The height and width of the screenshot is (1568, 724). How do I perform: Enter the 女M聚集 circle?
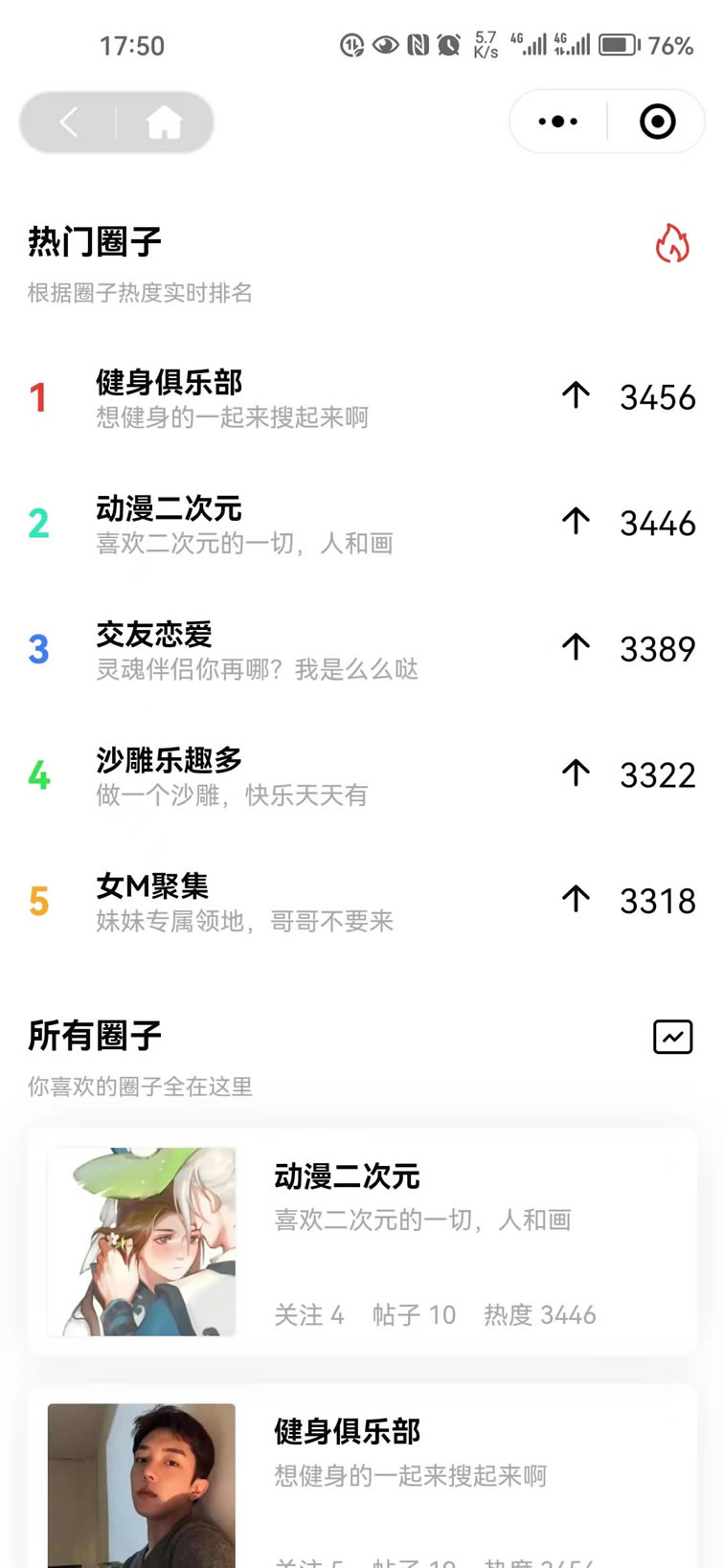pyautogui.click(x=362, y=901)
